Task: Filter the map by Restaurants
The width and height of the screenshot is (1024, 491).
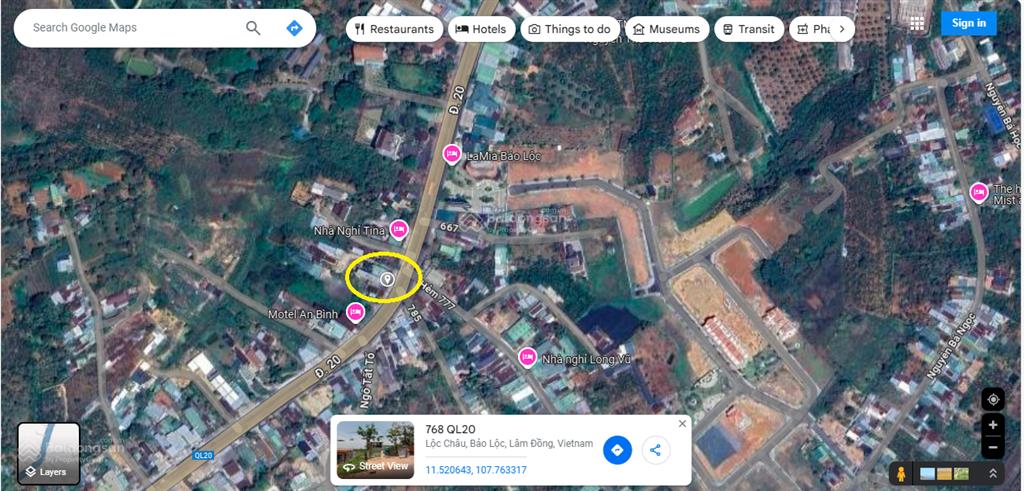Action: pos(394,29)
